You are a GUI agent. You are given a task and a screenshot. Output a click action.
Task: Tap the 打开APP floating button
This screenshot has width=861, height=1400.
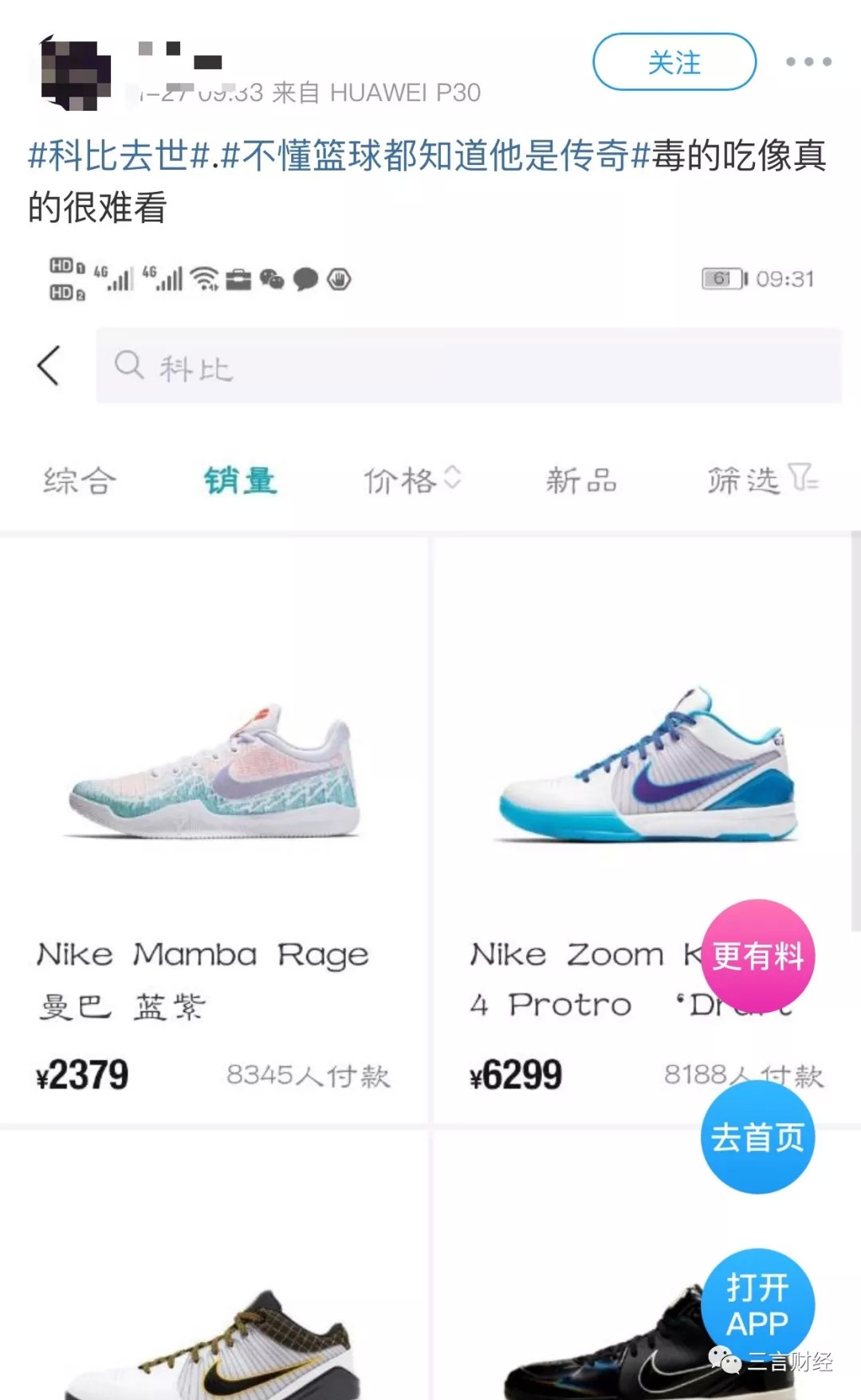pyautogui.click(x=757, y=1304)
